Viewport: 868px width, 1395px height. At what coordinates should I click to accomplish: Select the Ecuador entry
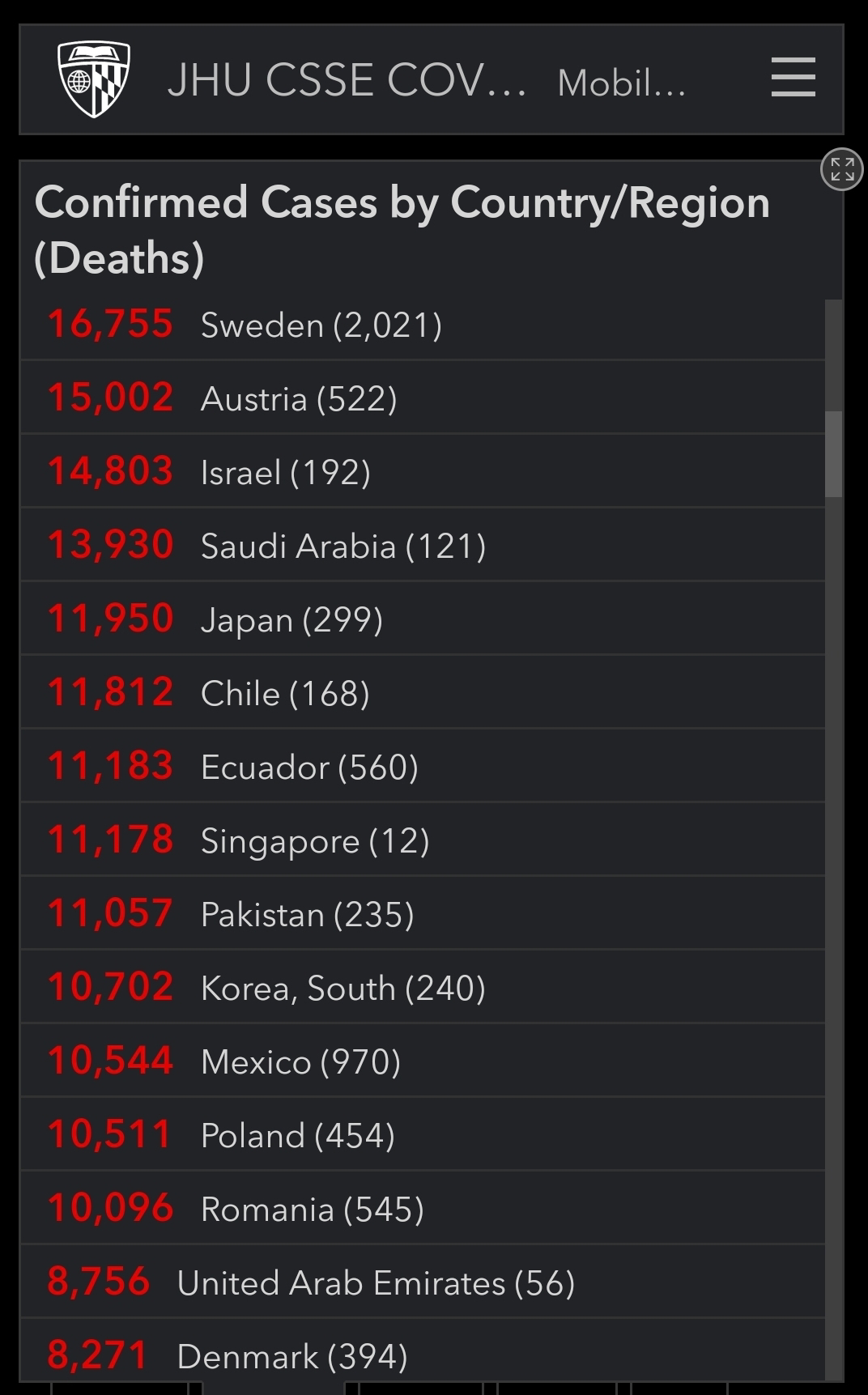423,766
